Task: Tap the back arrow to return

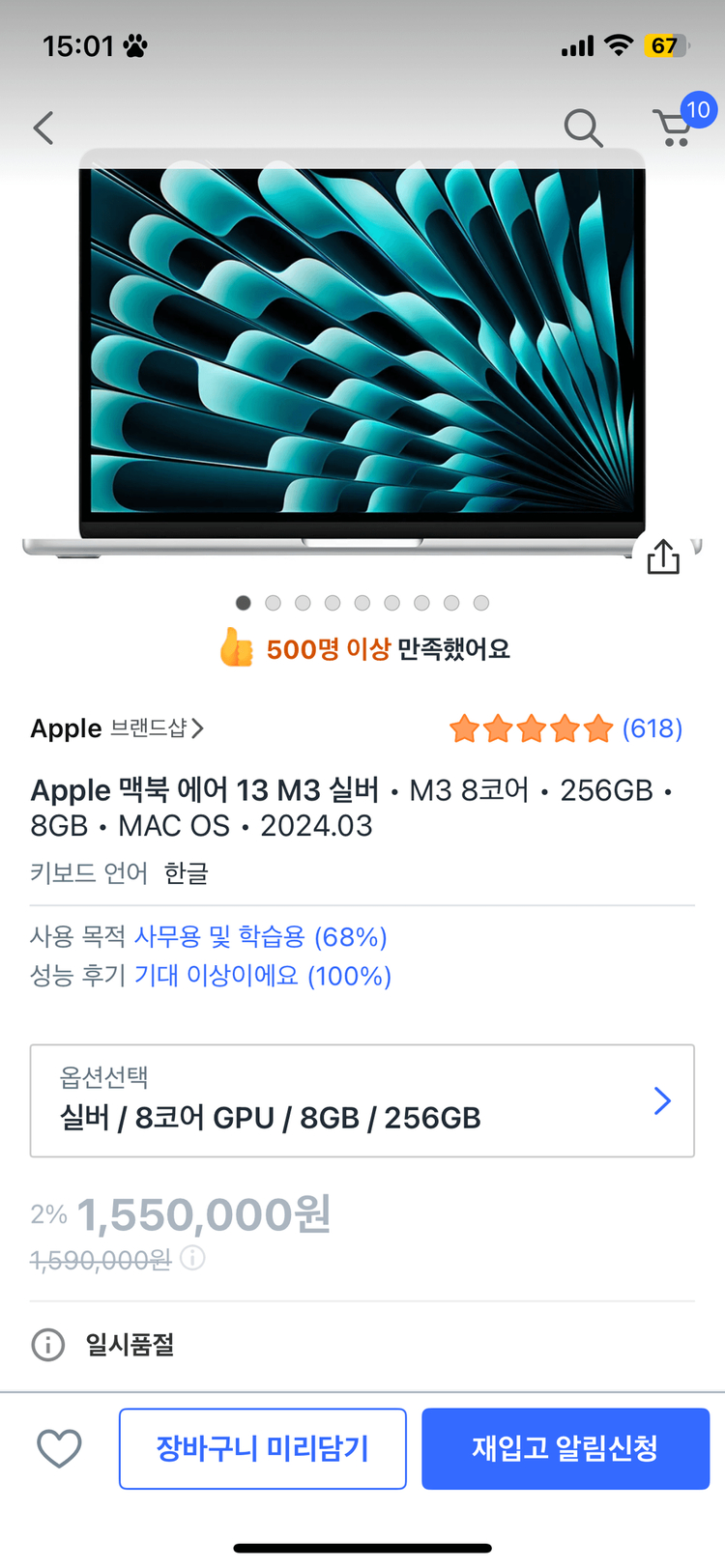Action: pos(43,127)
